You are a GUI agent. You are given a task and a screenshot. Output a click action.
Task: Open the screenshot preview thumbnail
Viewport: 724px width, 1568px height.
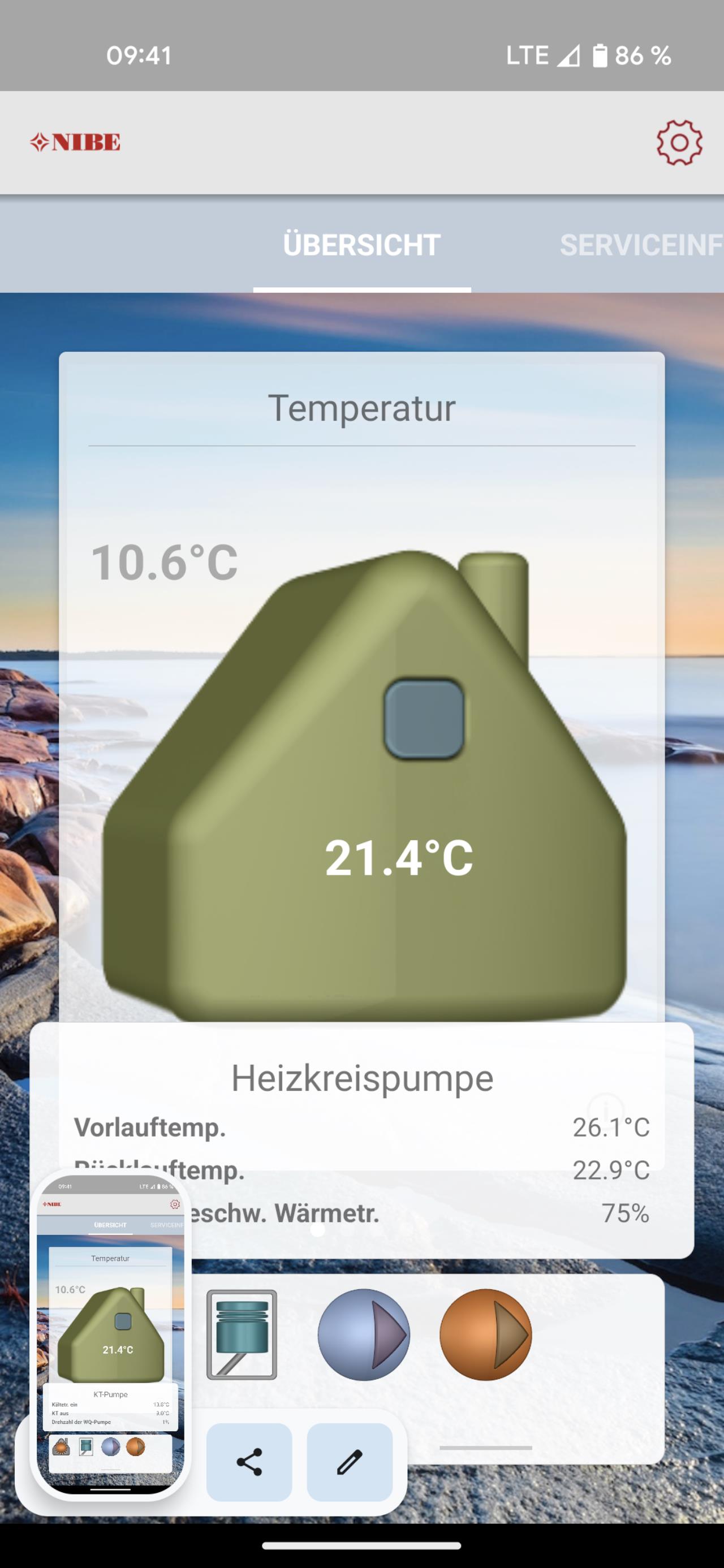[110, 1334]
